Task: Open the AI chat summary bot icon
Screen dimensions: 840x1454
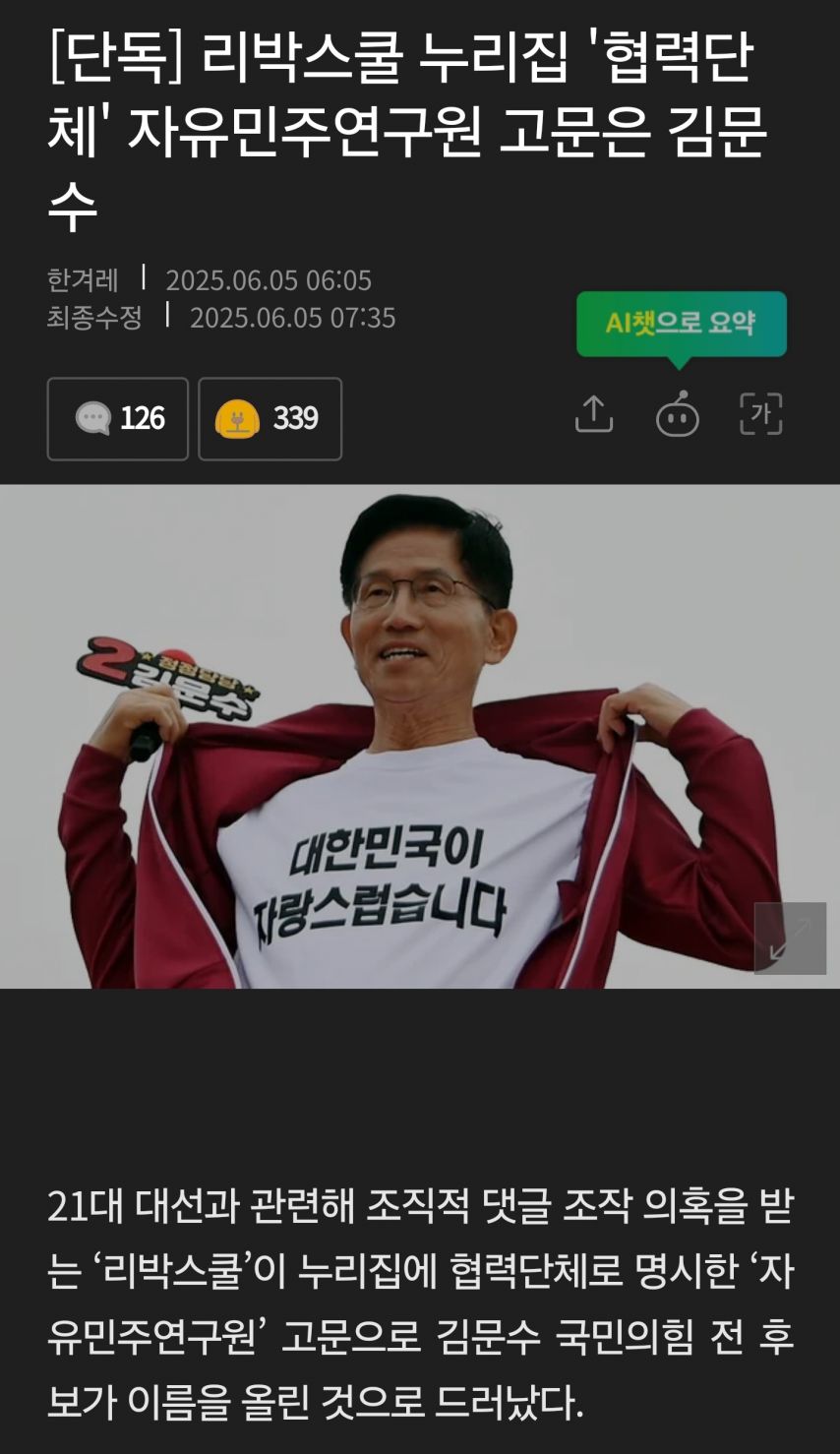Action: (x=677, y=414)
